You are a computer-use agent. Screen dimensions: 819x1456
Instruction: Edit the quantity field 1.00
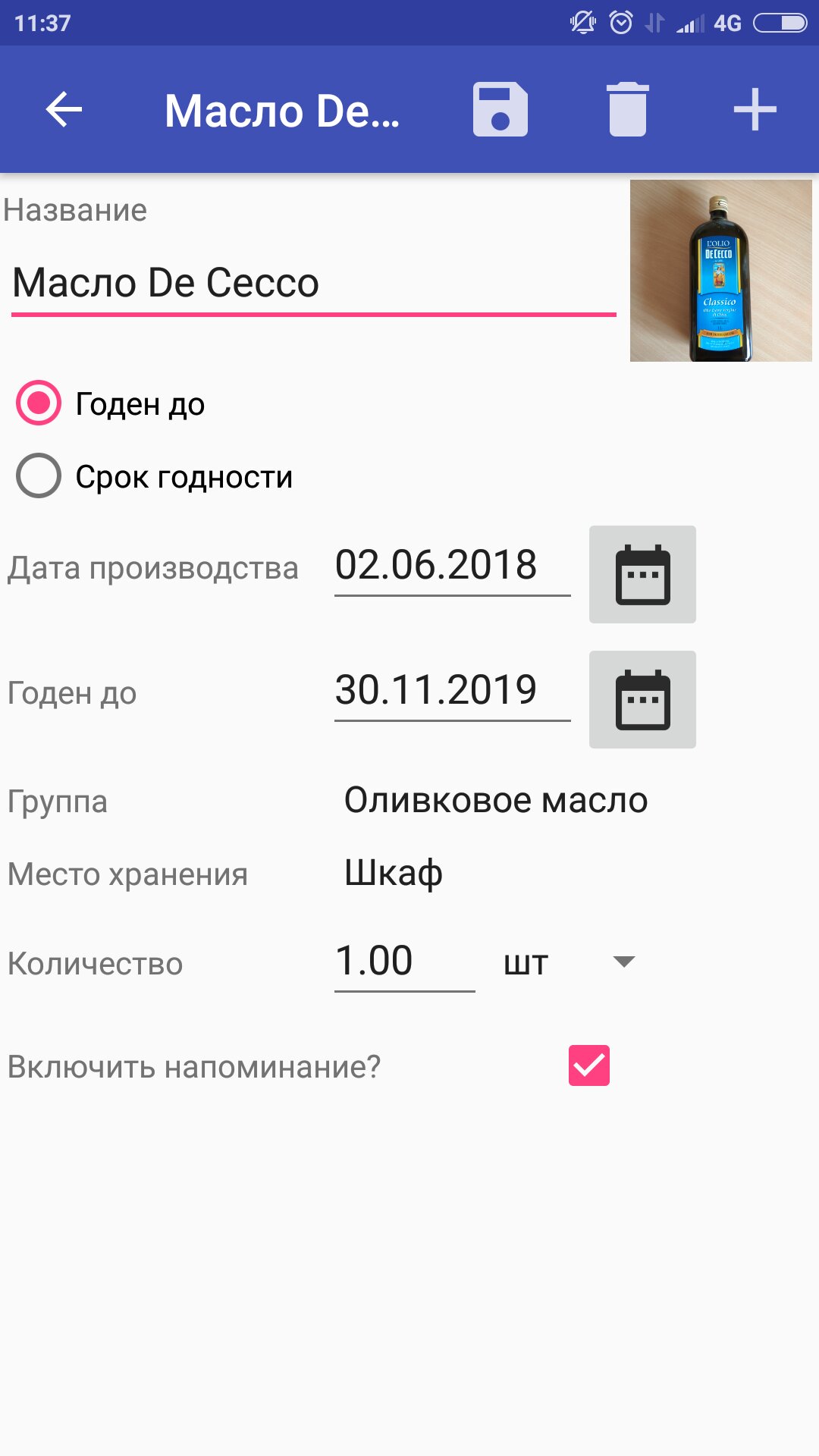coord(404,962)
